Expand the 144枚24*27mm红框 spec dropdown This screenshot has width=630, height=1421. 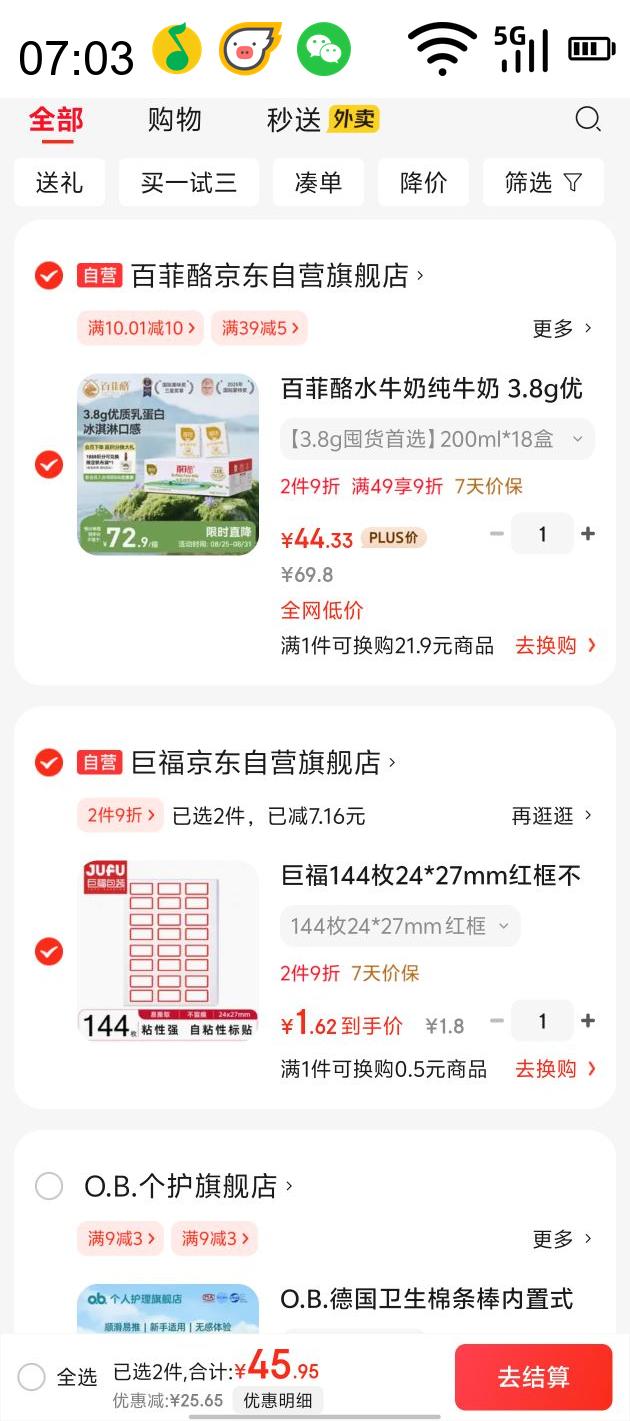point(400,926)
